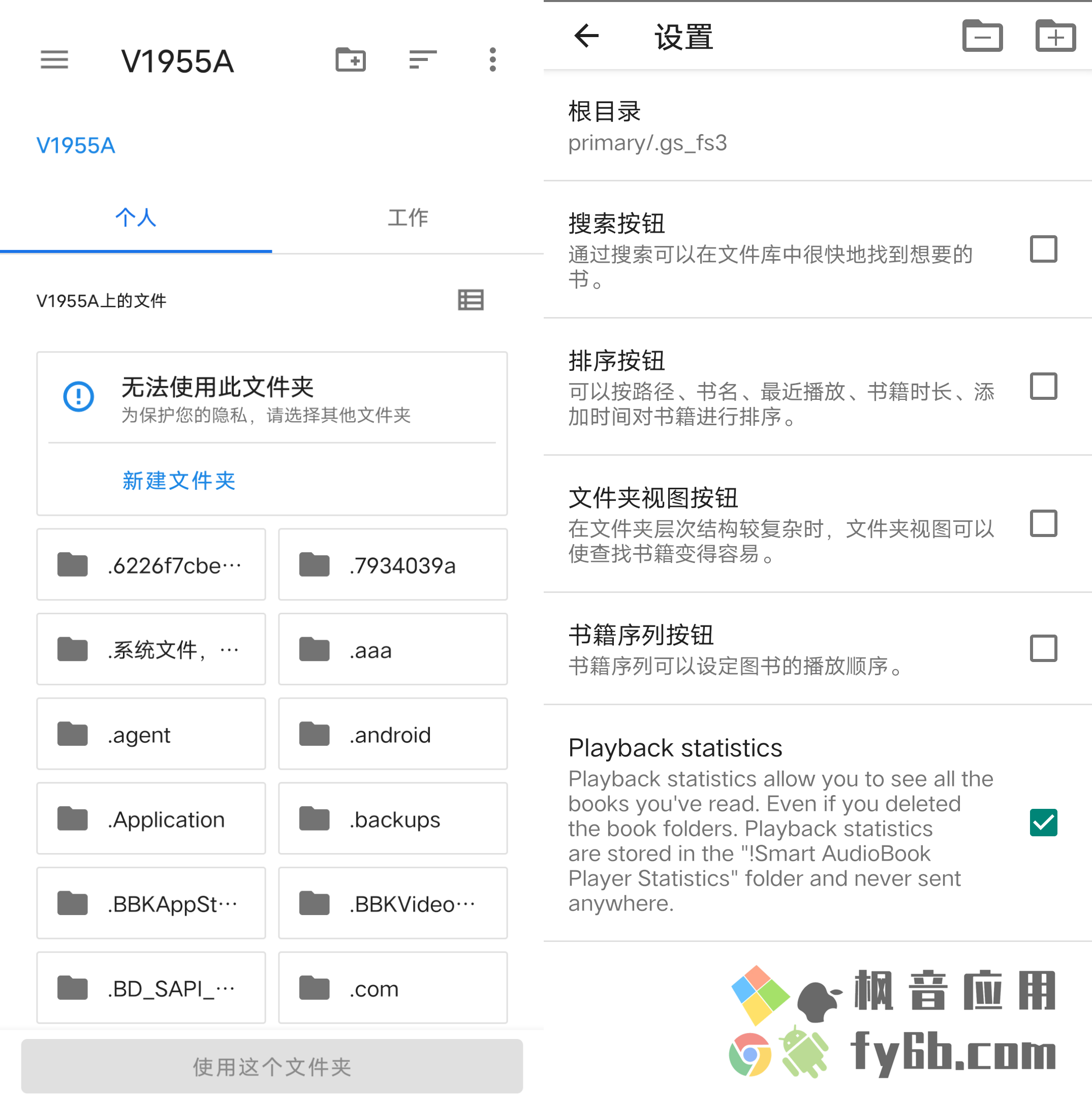Go back from the 设置 screen
This screenshot has width=1092, height=1102.
pyautogui.click(x=586, y=37)
